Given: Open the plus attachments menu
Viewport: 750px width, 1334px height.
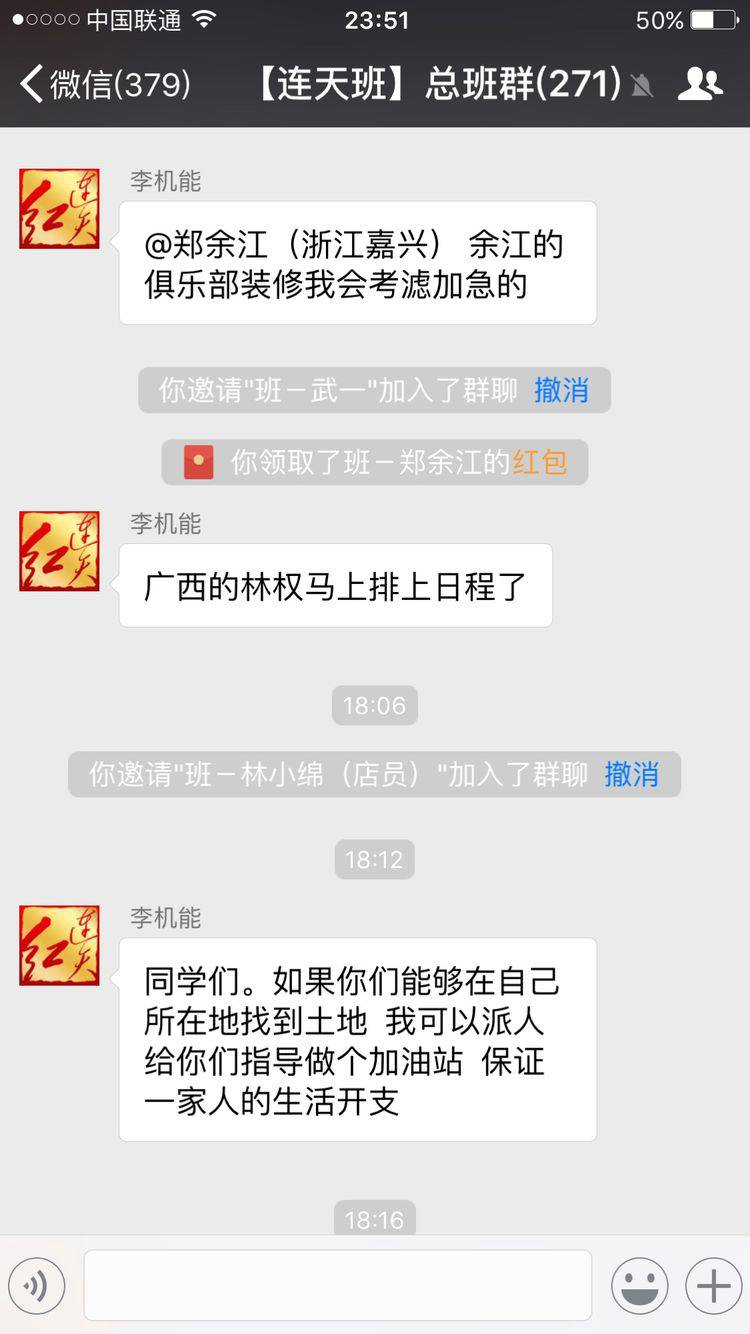Looking at the screenshot, I should pos(713,1286).
